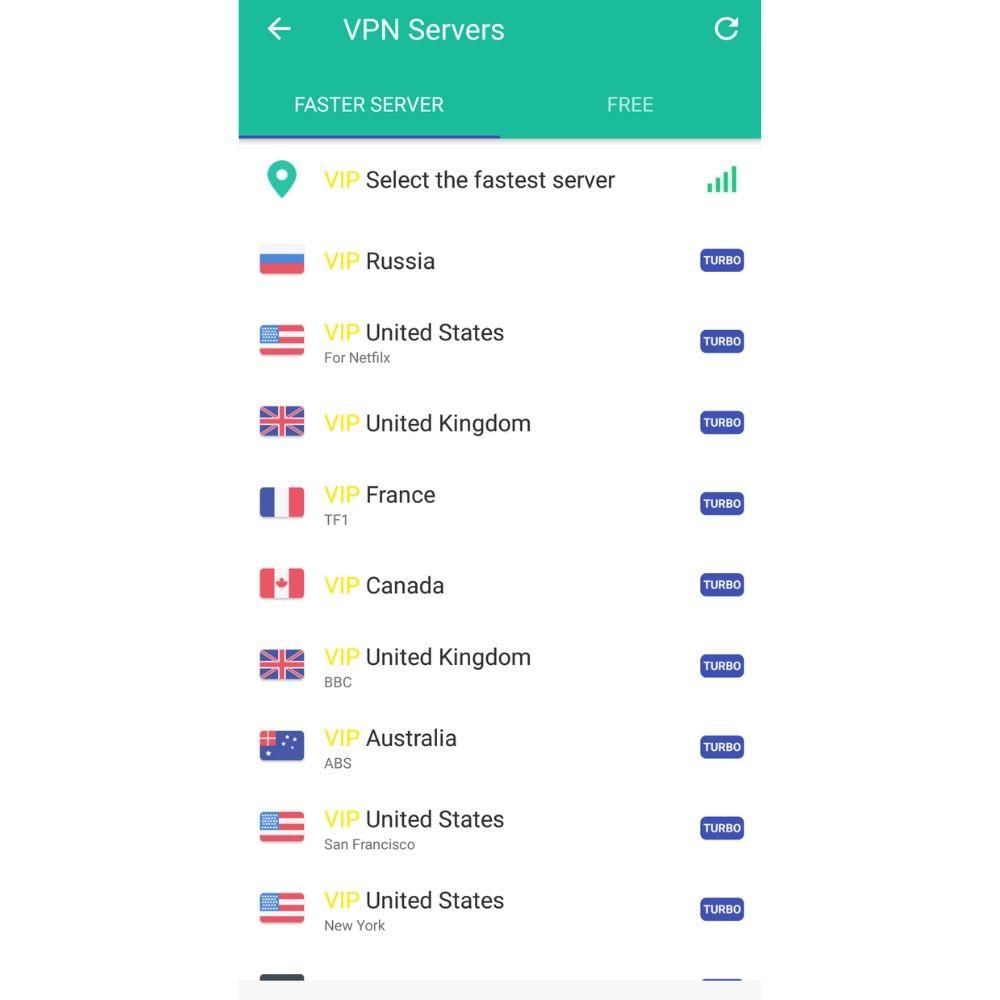1000x1000 pixels.
Task: Refresh the VPN server list
Action: pyautogui.click(x=726, y=29)
